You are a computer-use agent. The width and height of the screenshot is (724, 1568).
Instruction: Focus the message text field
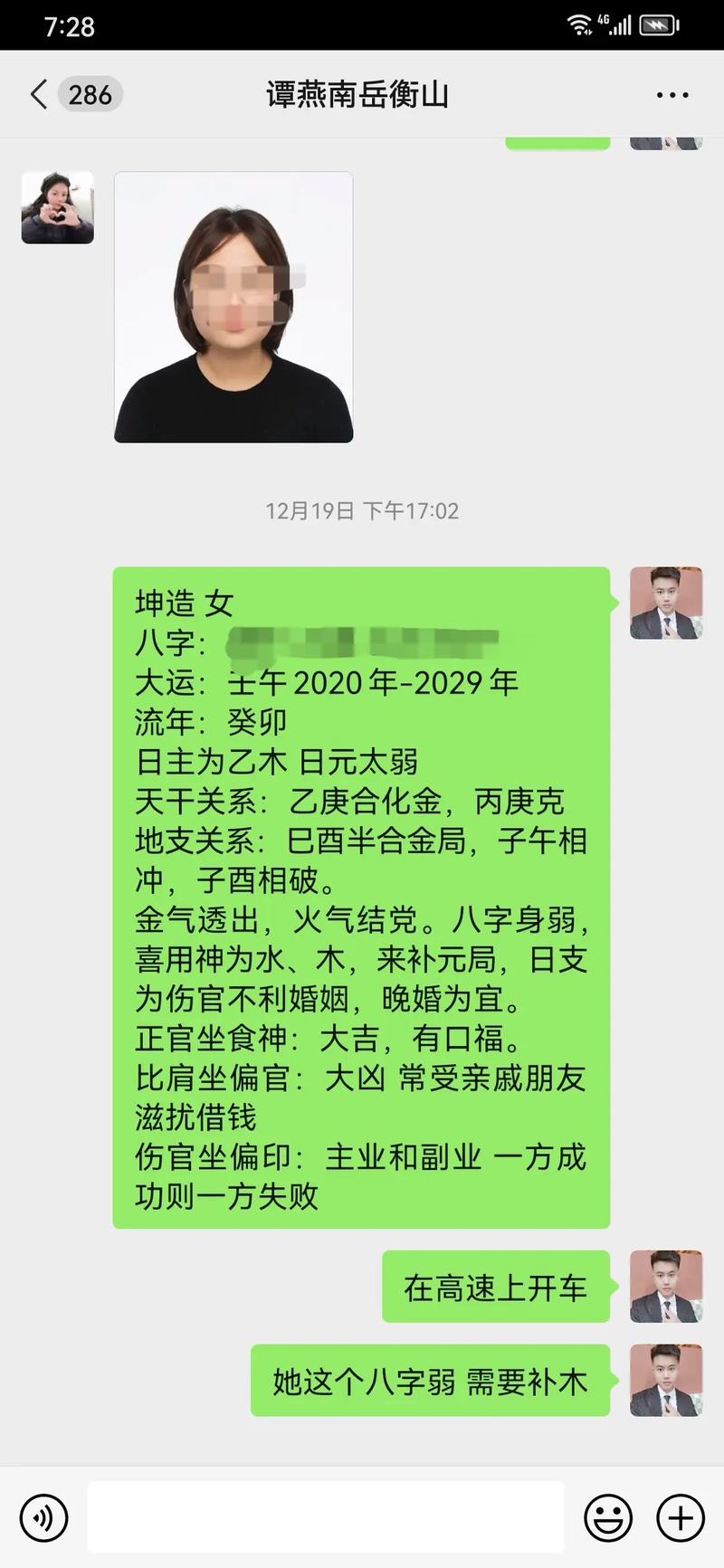[x=326, y=1517]
